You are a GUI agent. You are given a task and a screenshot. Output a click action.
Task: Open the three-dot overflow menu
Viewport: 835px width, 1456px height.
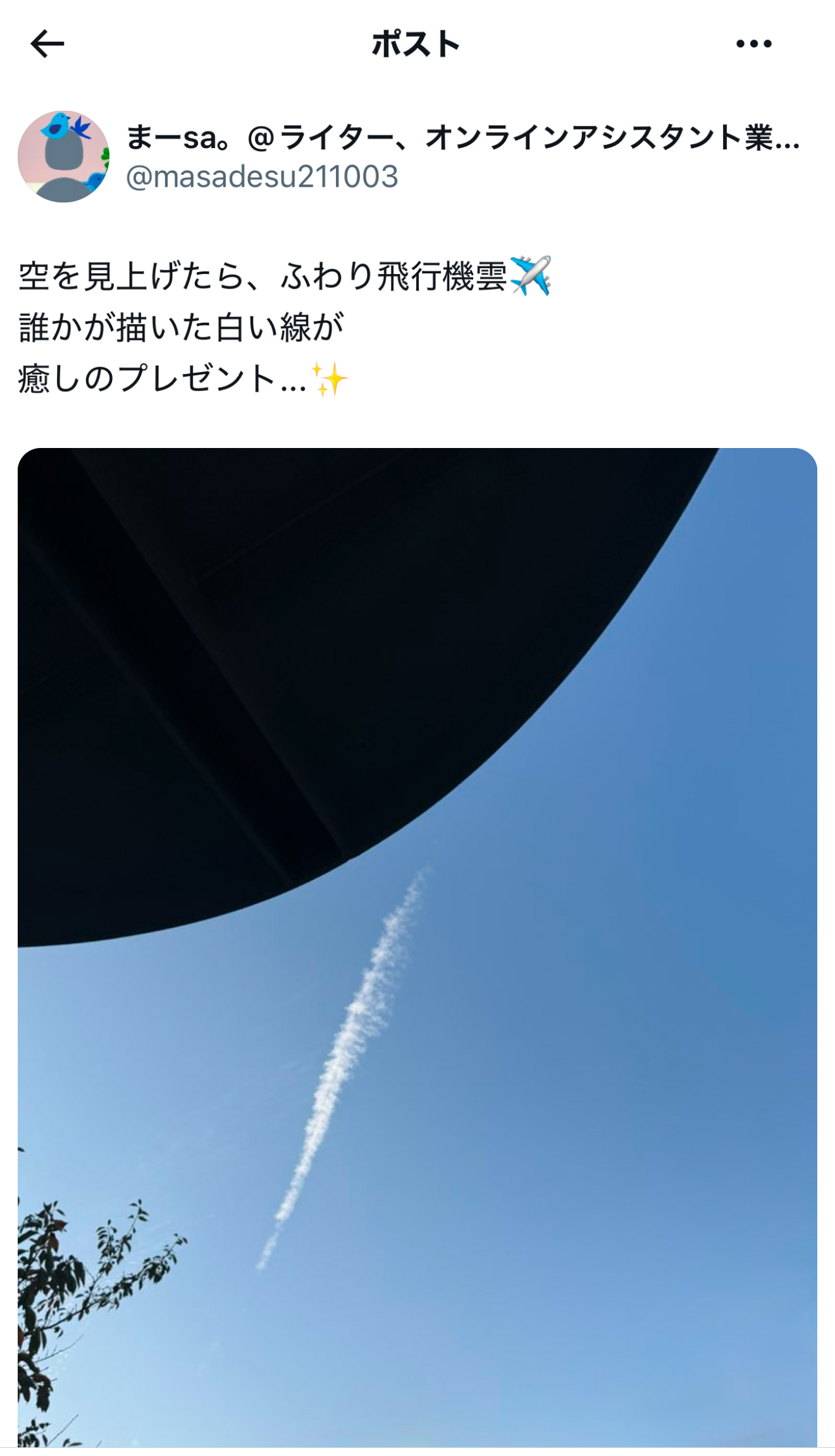pos(753,44)
